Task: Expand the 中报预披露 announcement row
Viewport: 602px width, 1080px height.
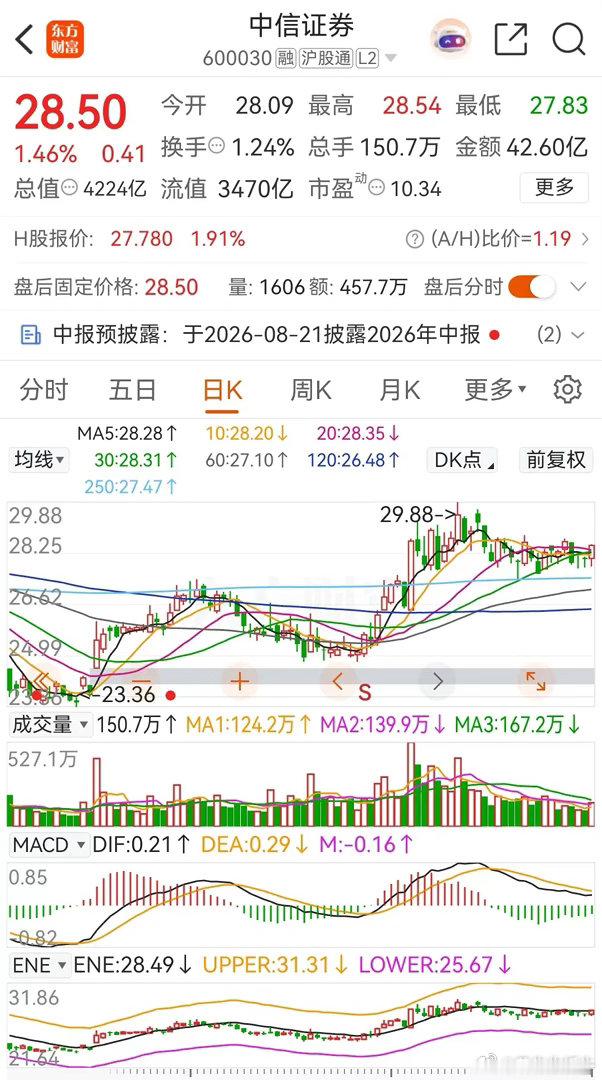Action: tap(301, 335)
